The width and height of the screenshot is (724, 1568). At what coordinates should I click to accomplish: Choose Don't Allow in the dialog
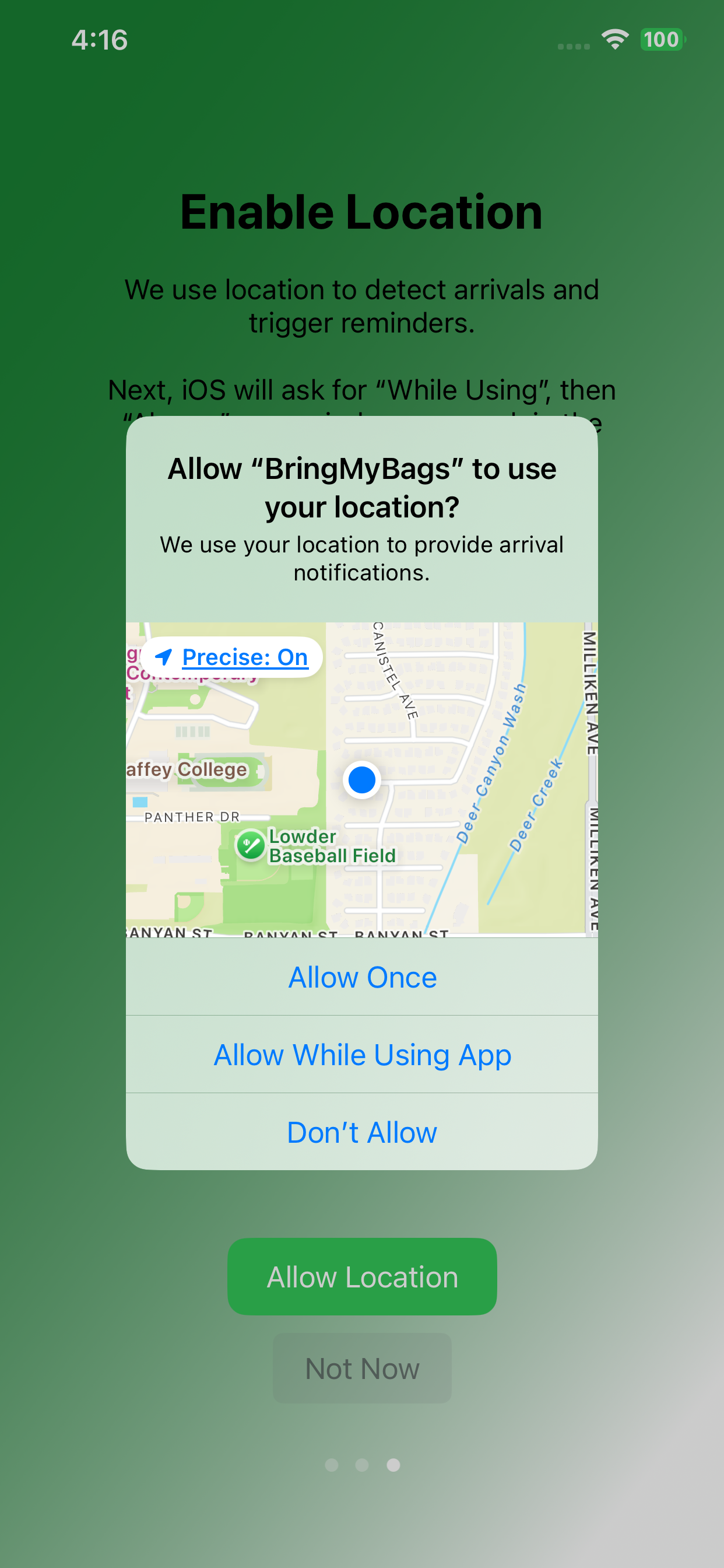pyautogui.click(x=362, y=1132)
